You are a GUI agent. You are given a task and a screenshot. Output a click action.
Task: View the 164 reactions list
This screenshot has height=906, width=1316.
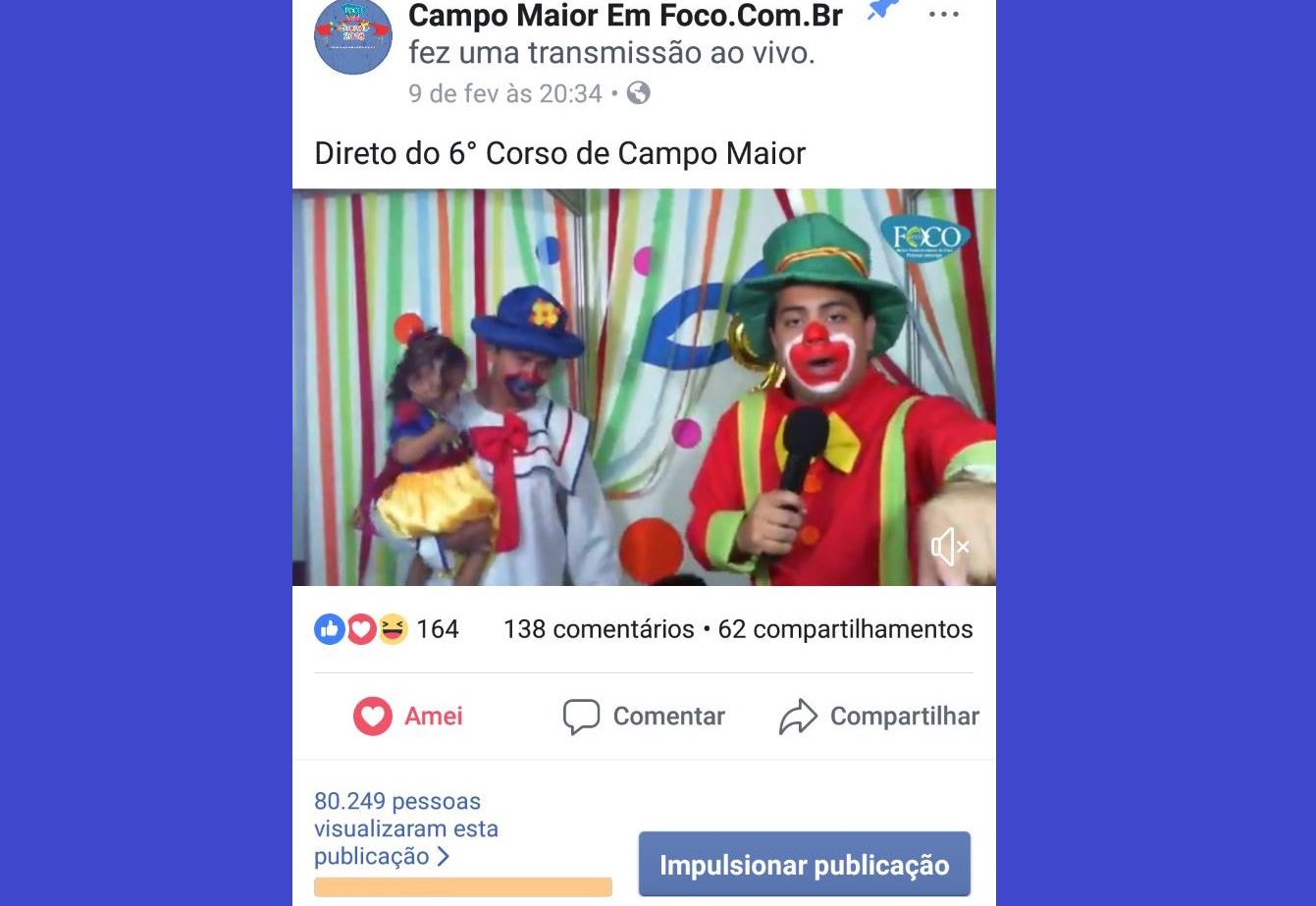click(x=387, y=629)
